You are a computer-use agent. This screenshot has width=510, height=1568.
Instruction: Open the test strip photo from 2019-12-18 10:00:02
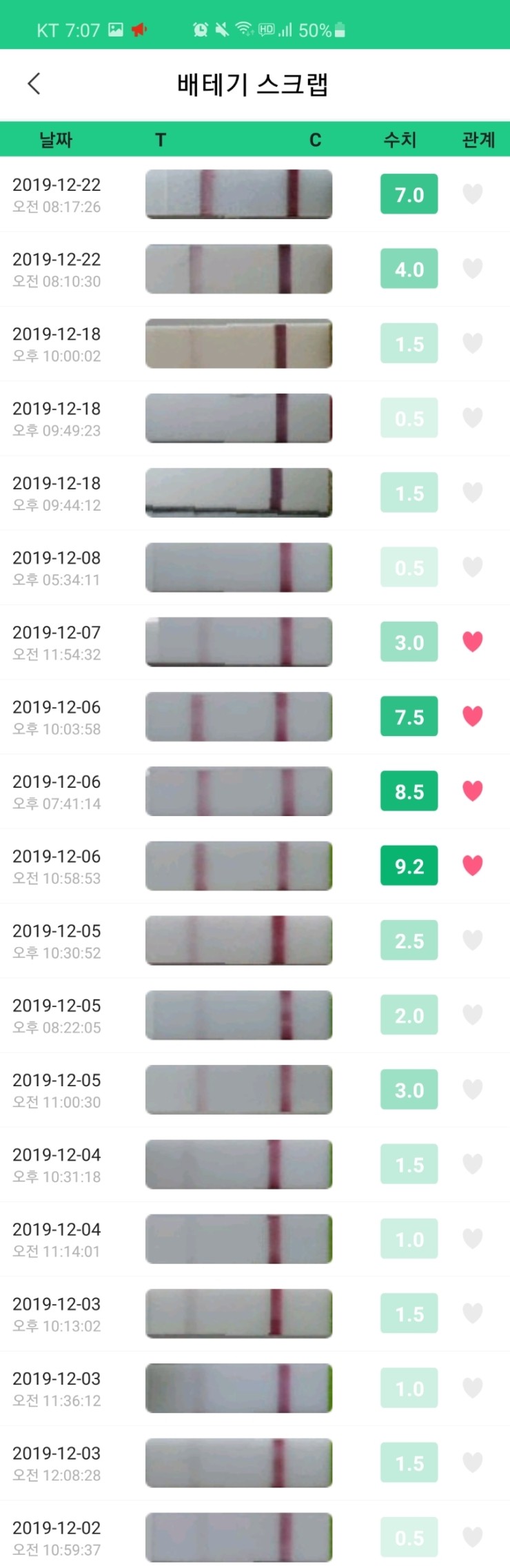coord(238,343)
